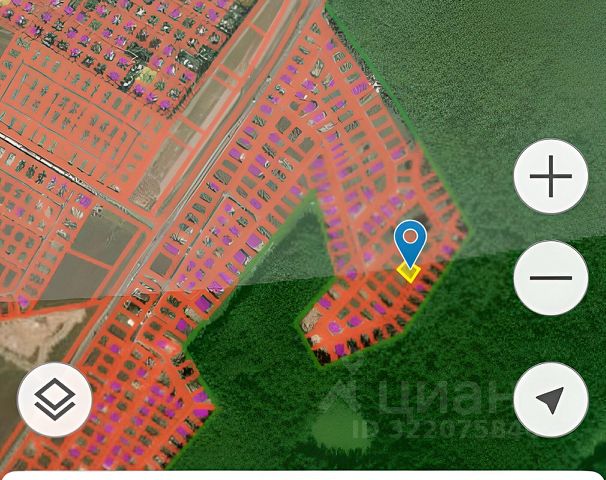
Task: Center map on my location
Action: pos(550,400)
